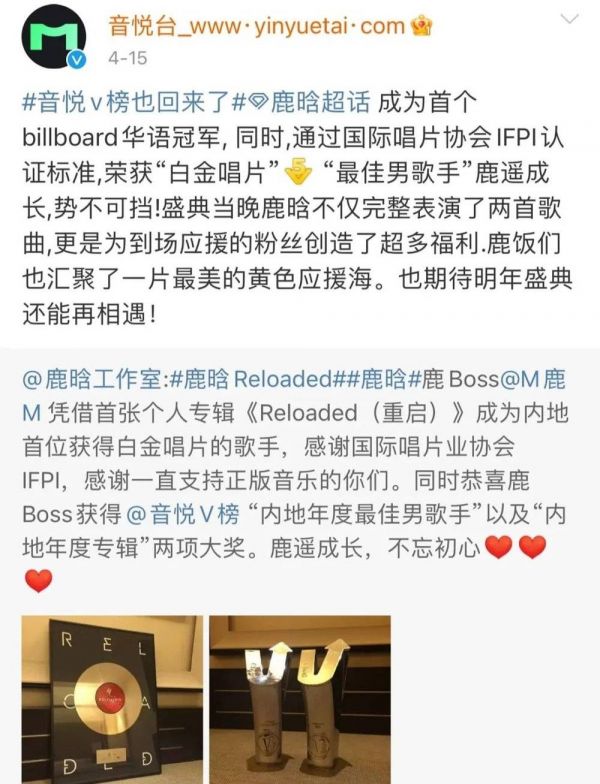Open the @M鹿M mention
The image size is (600, 784).
coord(548,380)
